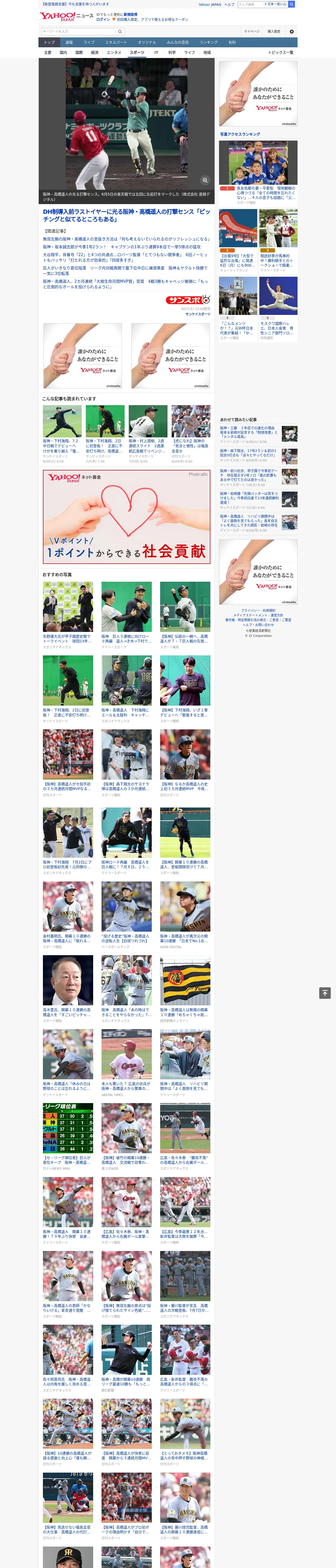Image resolution: width=336 pixels, height=1568 pixels.
Task: Open the みんなの意見 tab
Action: click(178, 43)
